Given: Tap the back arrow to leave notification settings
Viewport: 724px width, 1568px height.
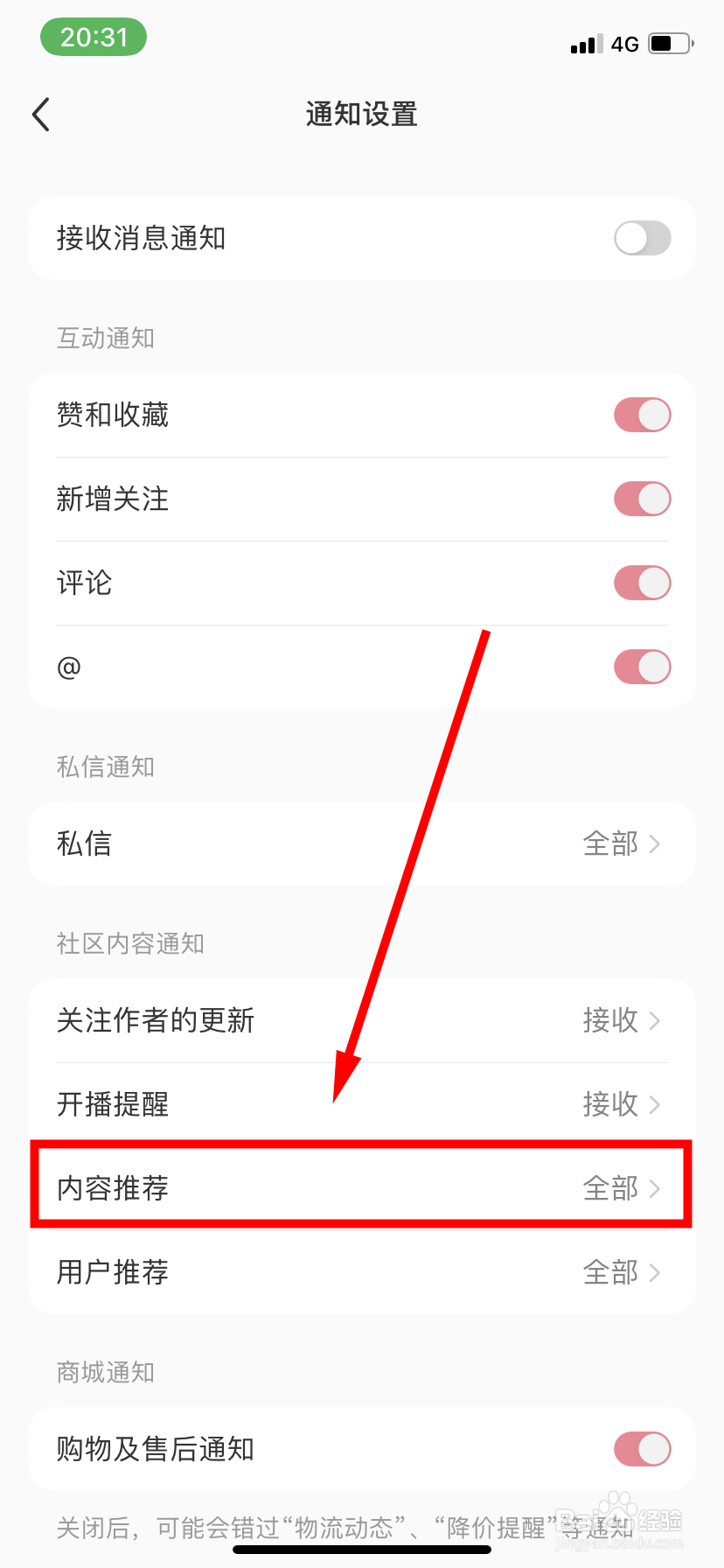Looking at the screenshot, I should pos(40,114).
